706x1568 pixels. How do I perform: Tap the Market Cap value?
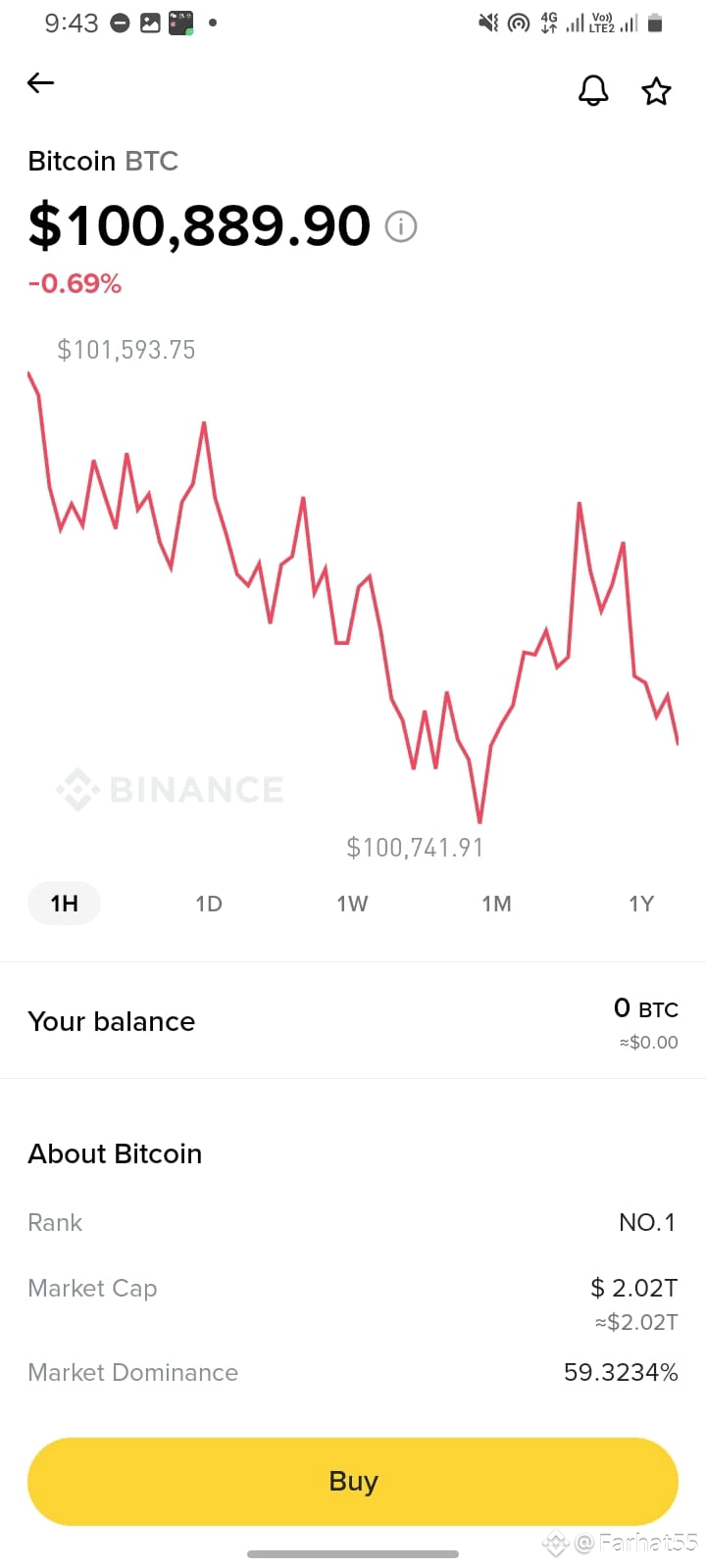click(x=633, y=1288)
